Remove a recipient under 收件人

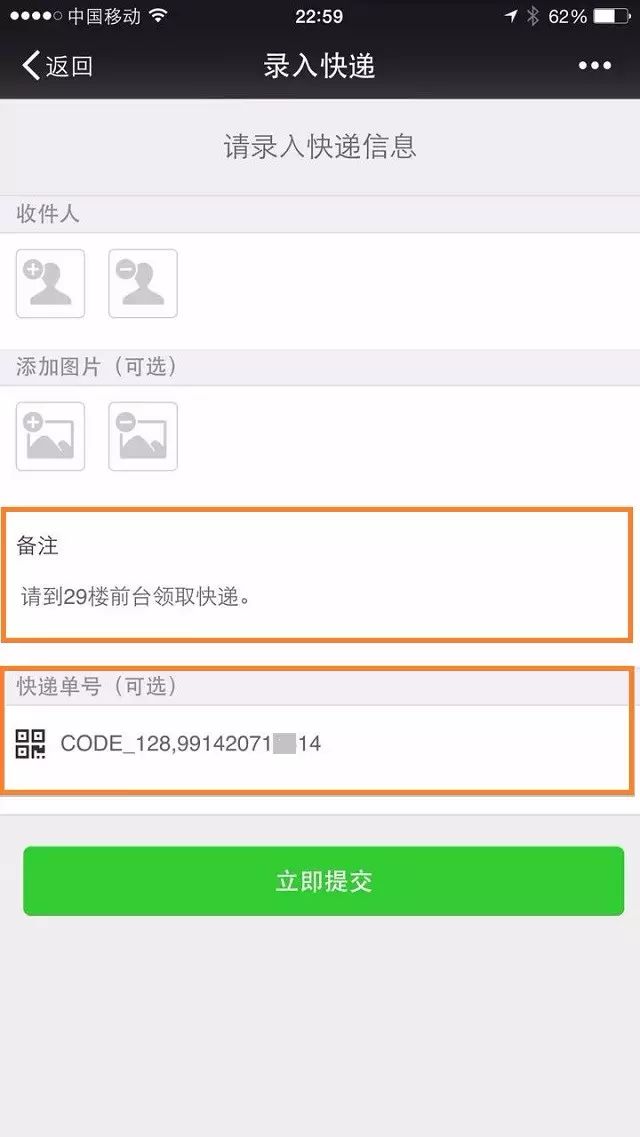coord(143,284)
